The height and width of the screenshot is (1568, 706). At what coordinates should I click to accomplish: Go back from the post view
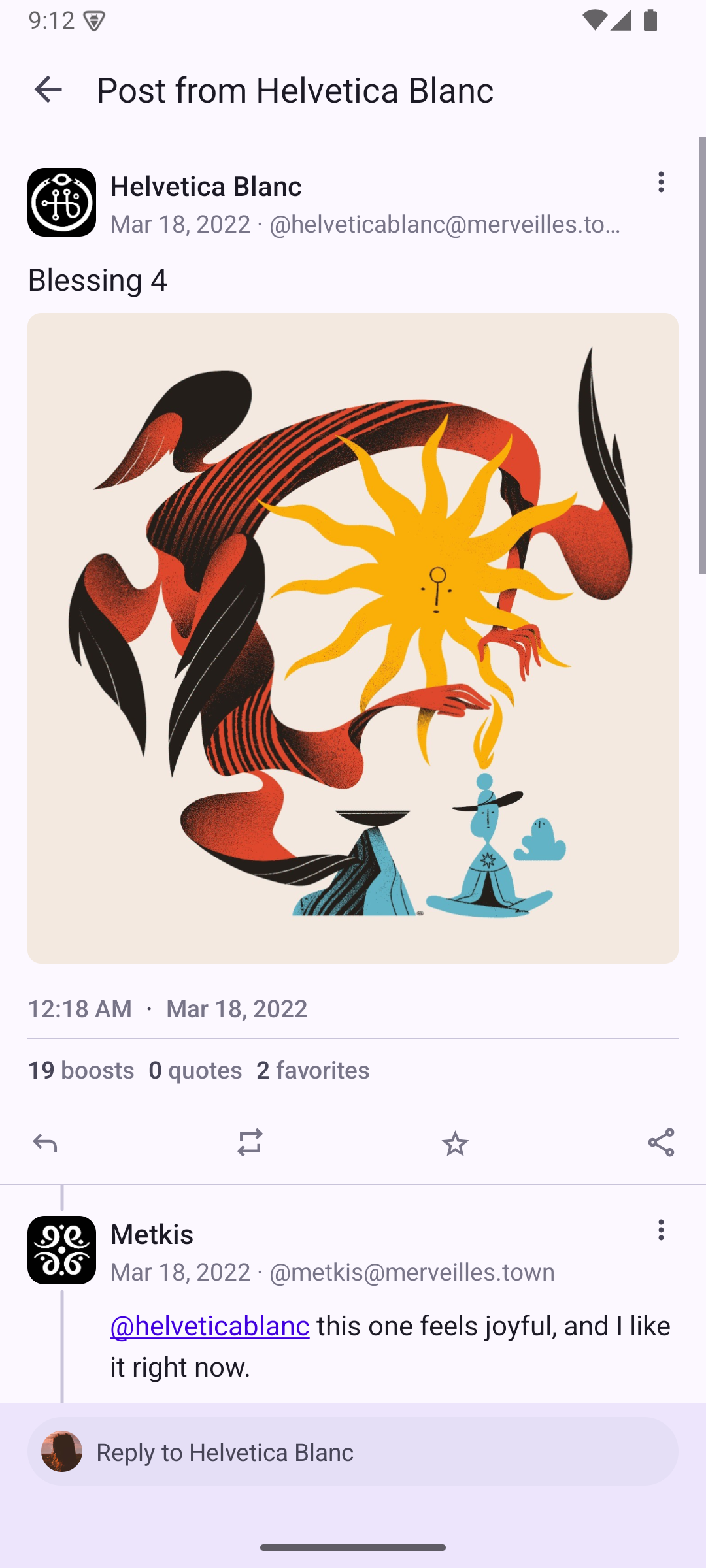click(48, 90)
